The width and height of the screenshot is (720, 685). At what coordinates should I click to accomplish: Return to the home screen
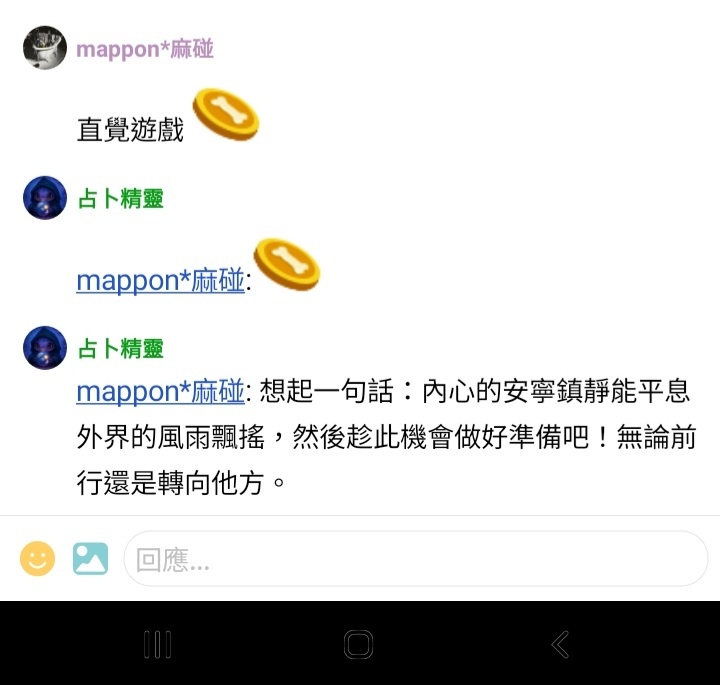tap(358, 644)
